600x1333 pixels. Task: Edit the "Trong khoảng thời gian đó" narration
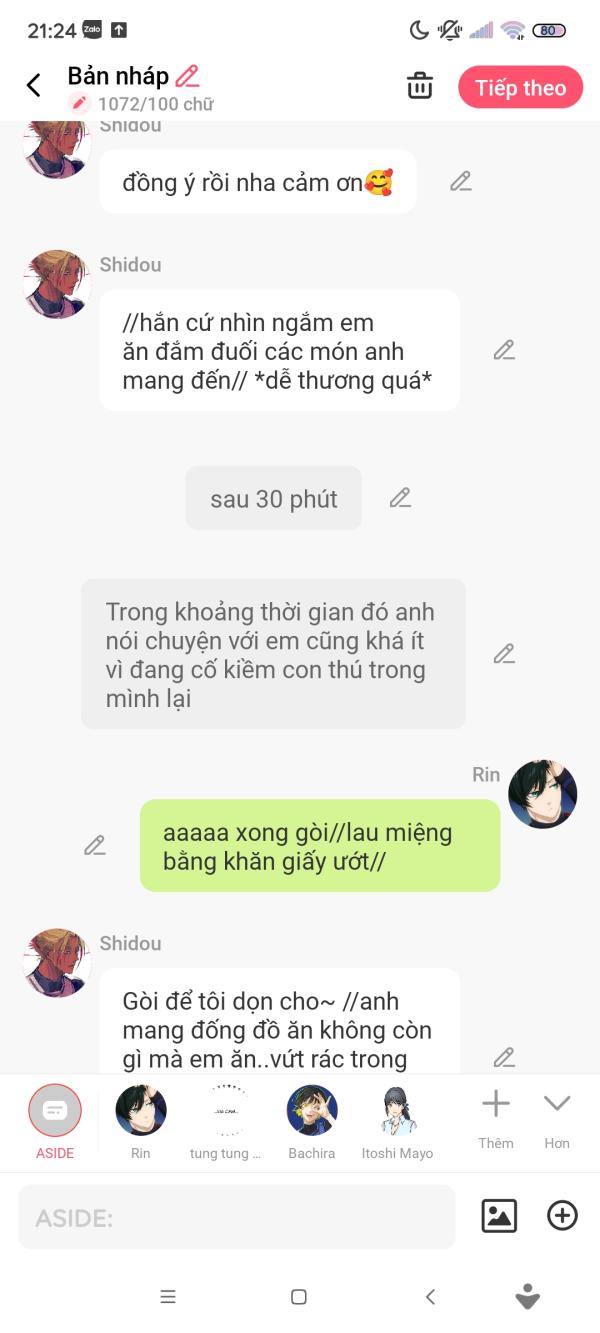(x=504, y=653)
